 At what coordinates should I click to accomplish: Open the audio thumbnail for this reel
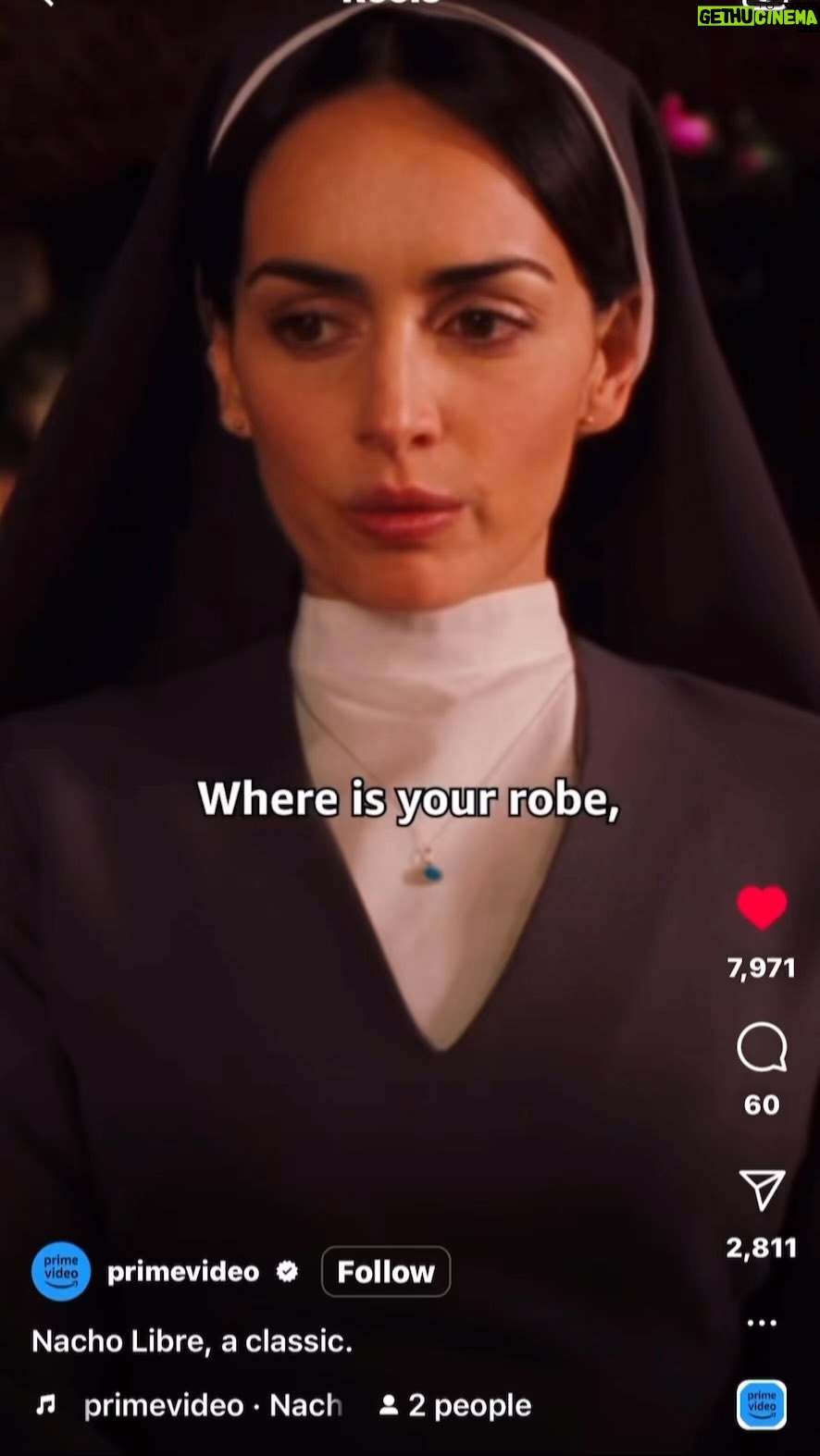[x=762, y=1403]
